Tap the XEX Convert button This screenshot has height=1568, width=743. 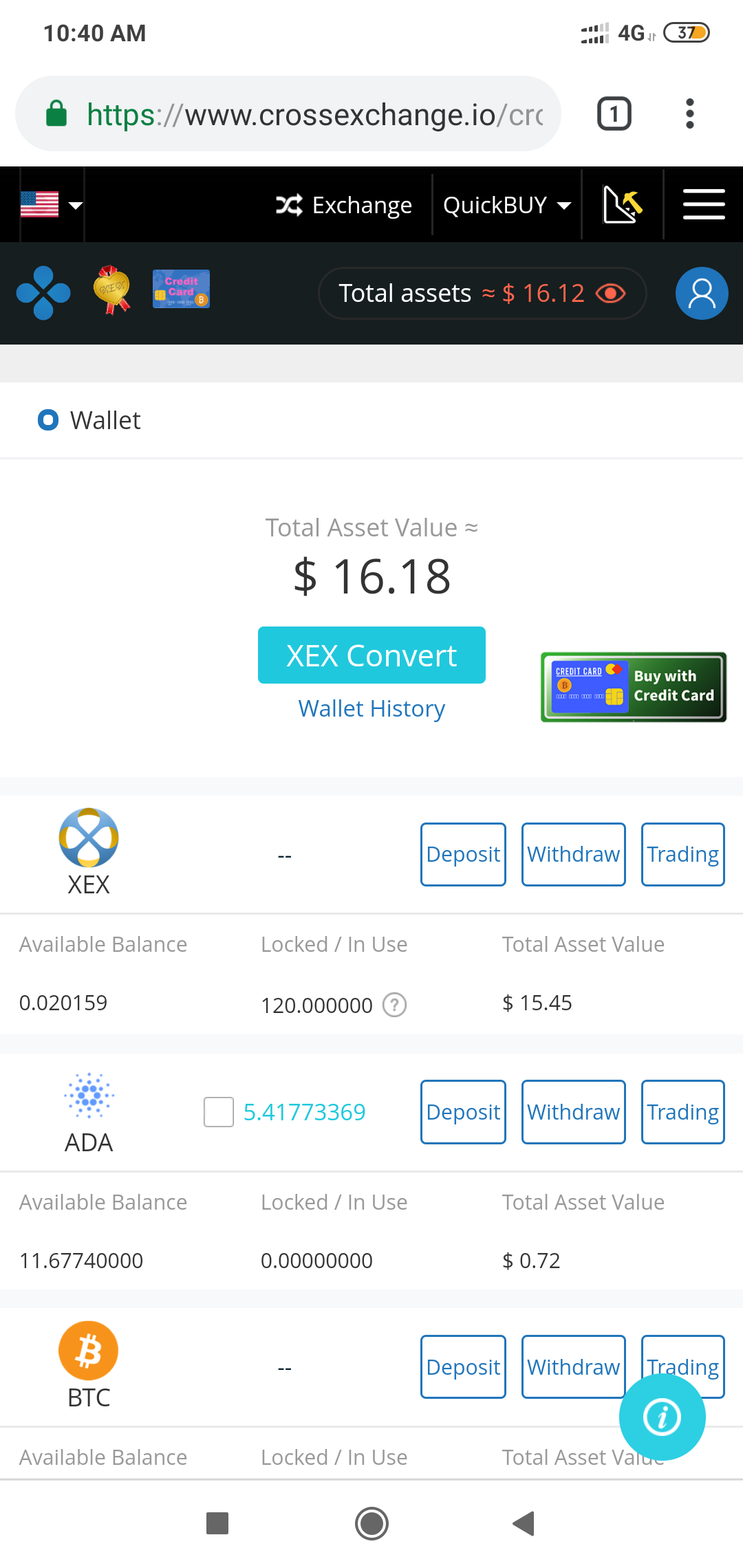point(371,655)
